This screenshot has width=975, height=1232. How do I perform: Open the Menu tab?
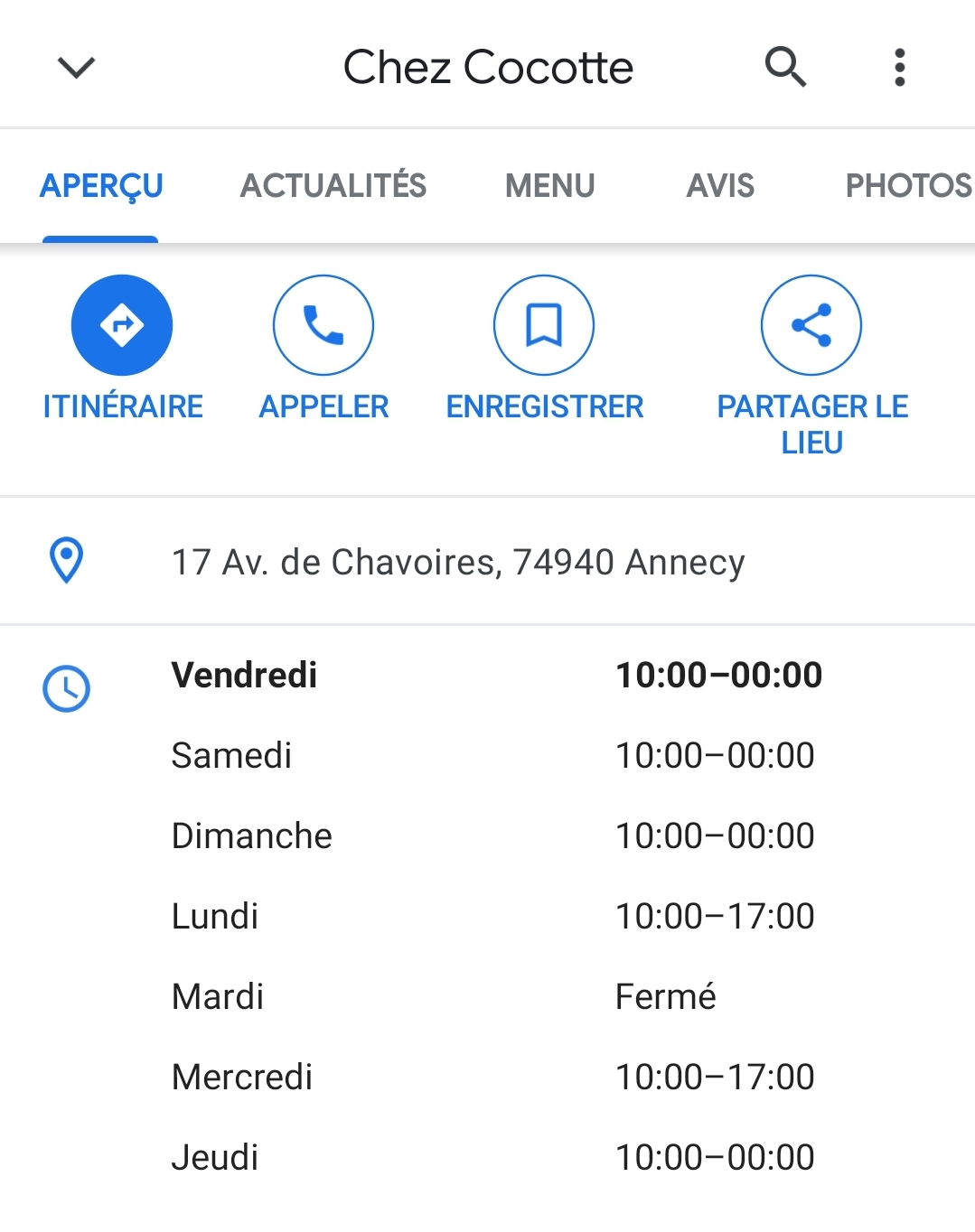point(549,185)
